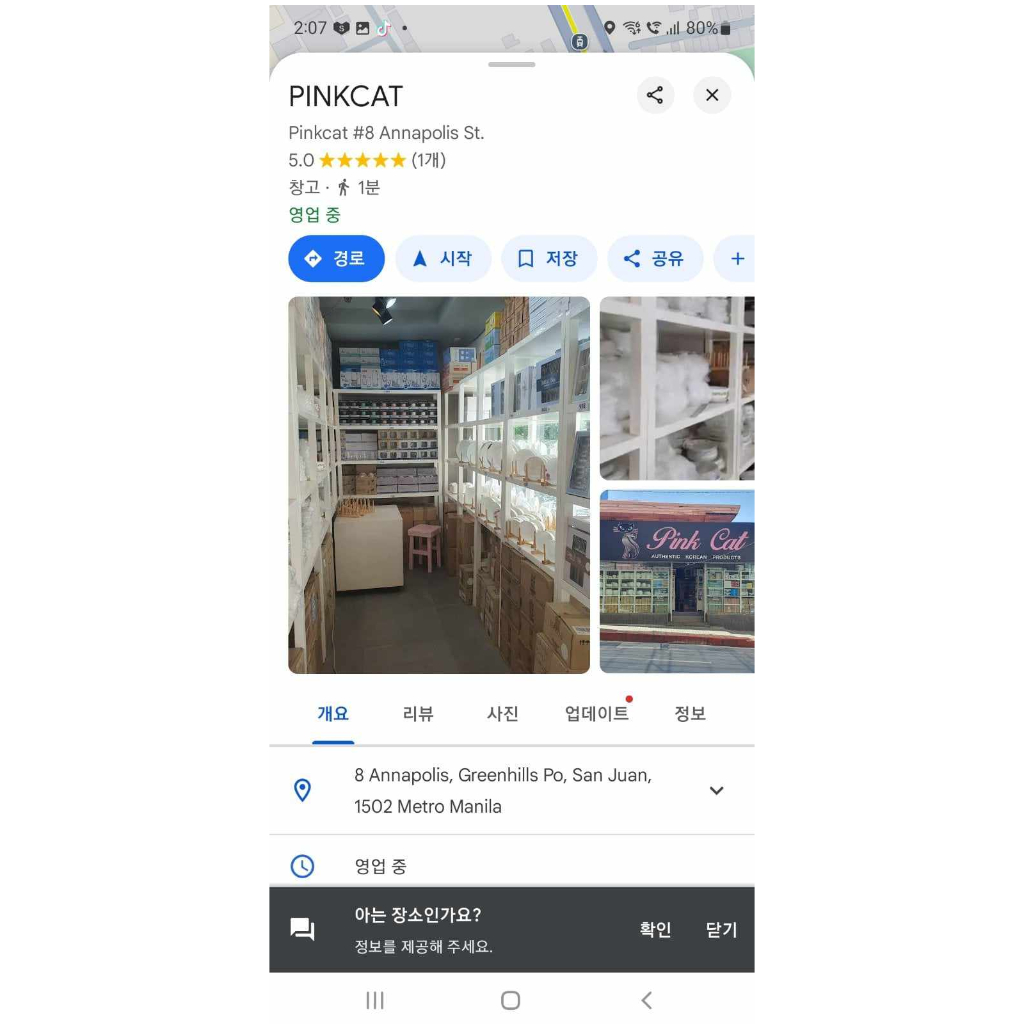Open the 영업 중 hours row

[x=512, y=866]
